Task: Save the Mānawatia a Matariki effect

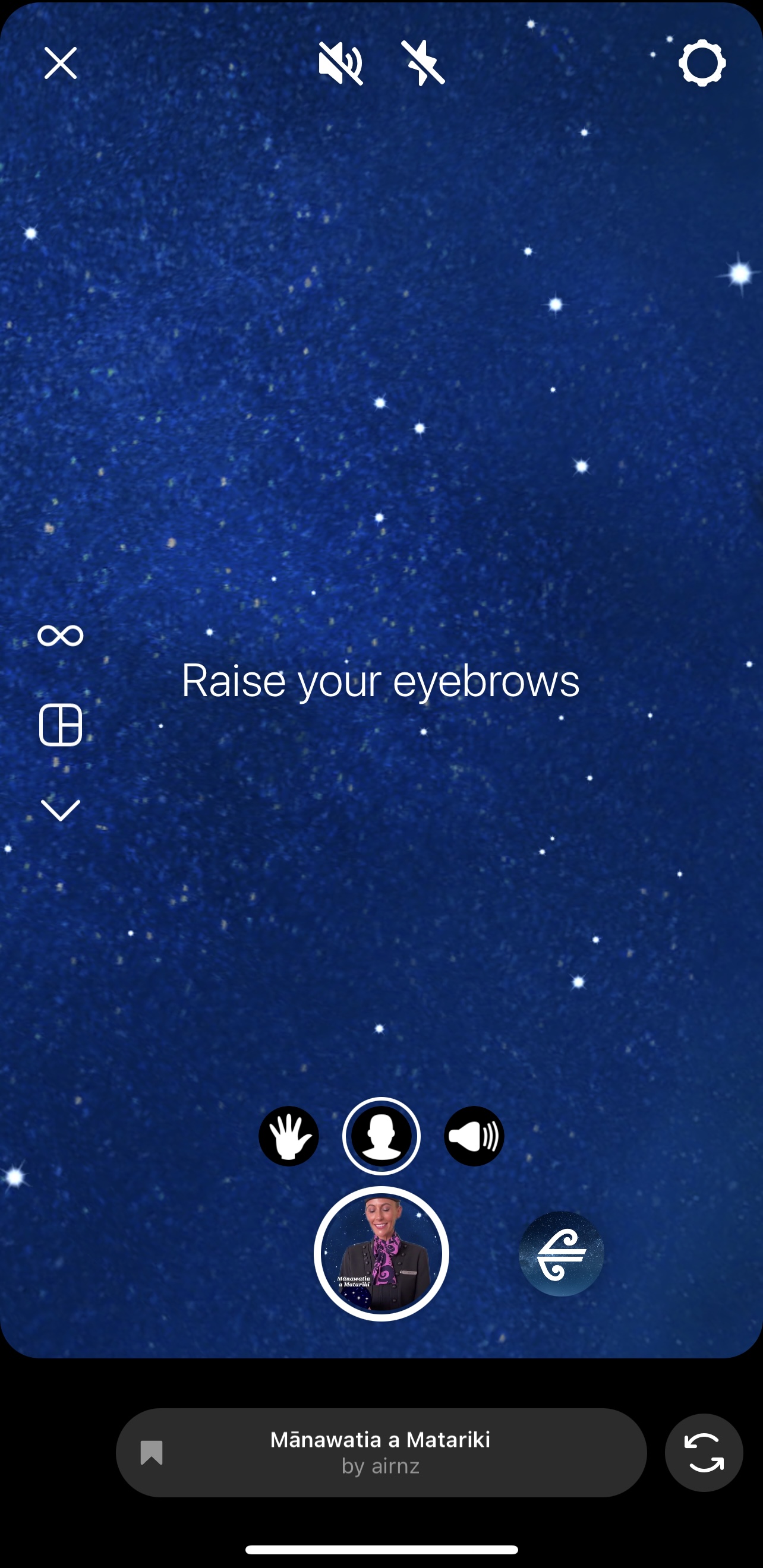Action: (x=152, y=1452)
